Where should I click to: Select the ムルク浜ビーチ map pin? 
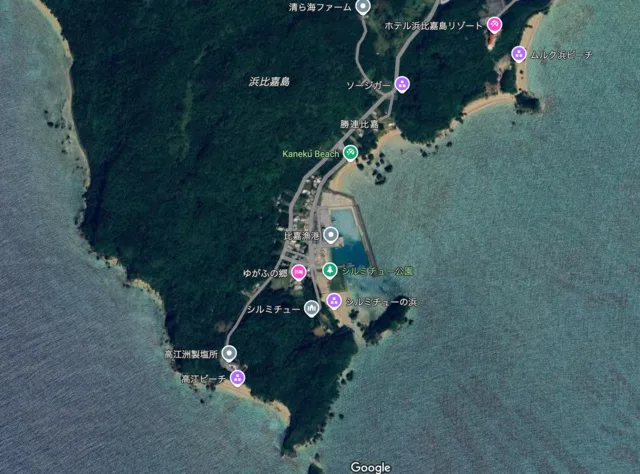(x=518, y=54)
